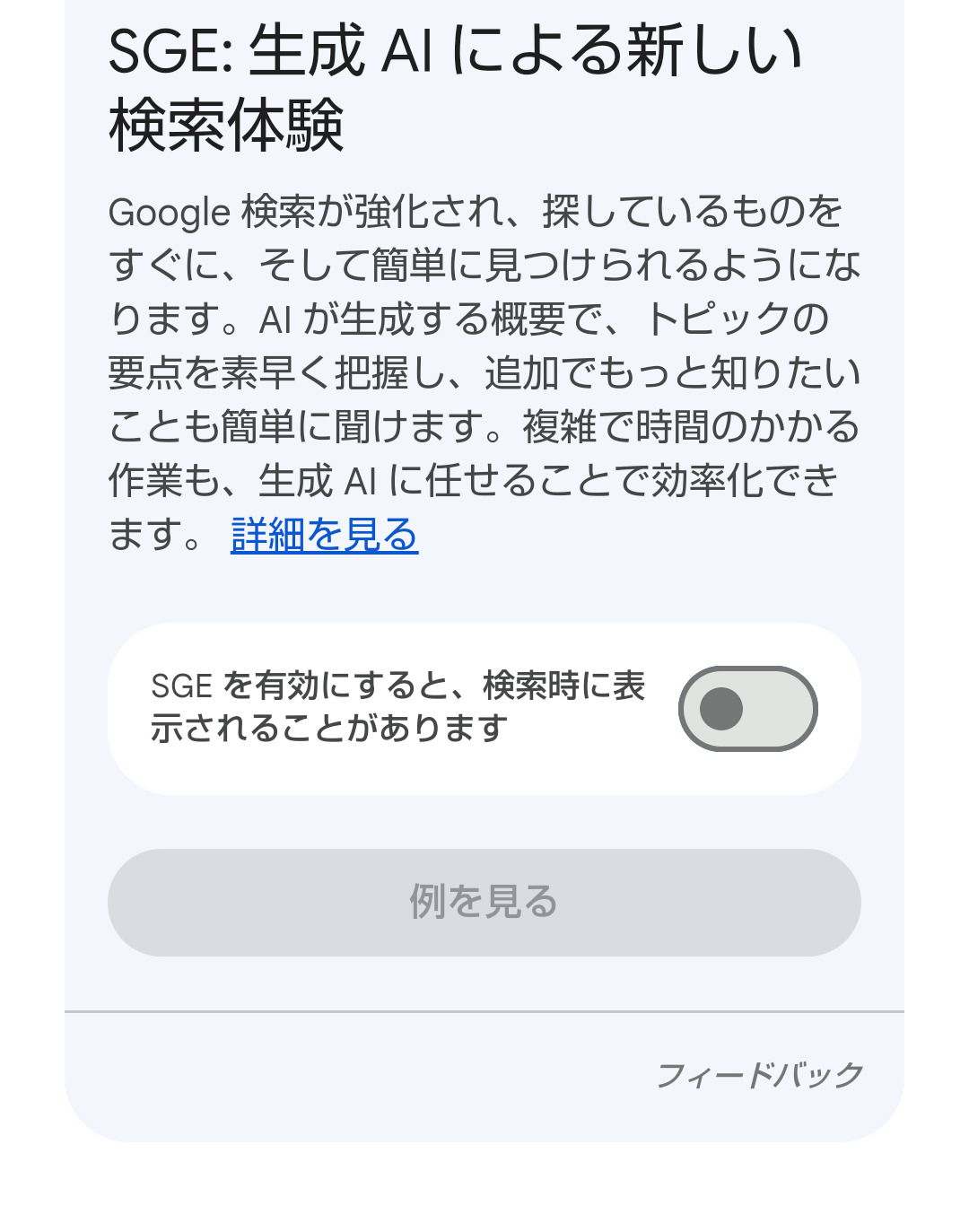
Task: Enable the SGE toggle switch
Action: coord(747,709)
